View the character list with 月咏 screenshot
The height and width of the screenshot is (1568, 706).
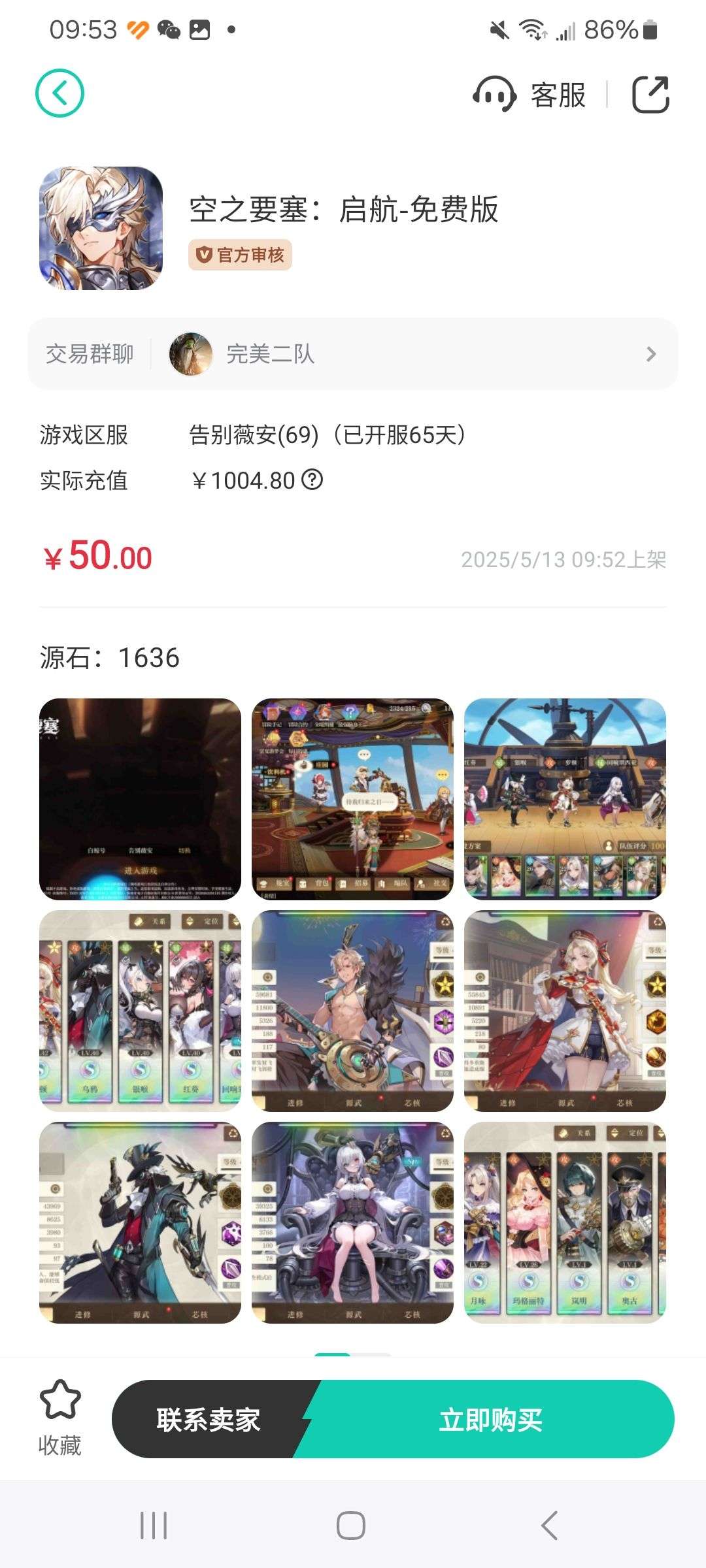565,1222
